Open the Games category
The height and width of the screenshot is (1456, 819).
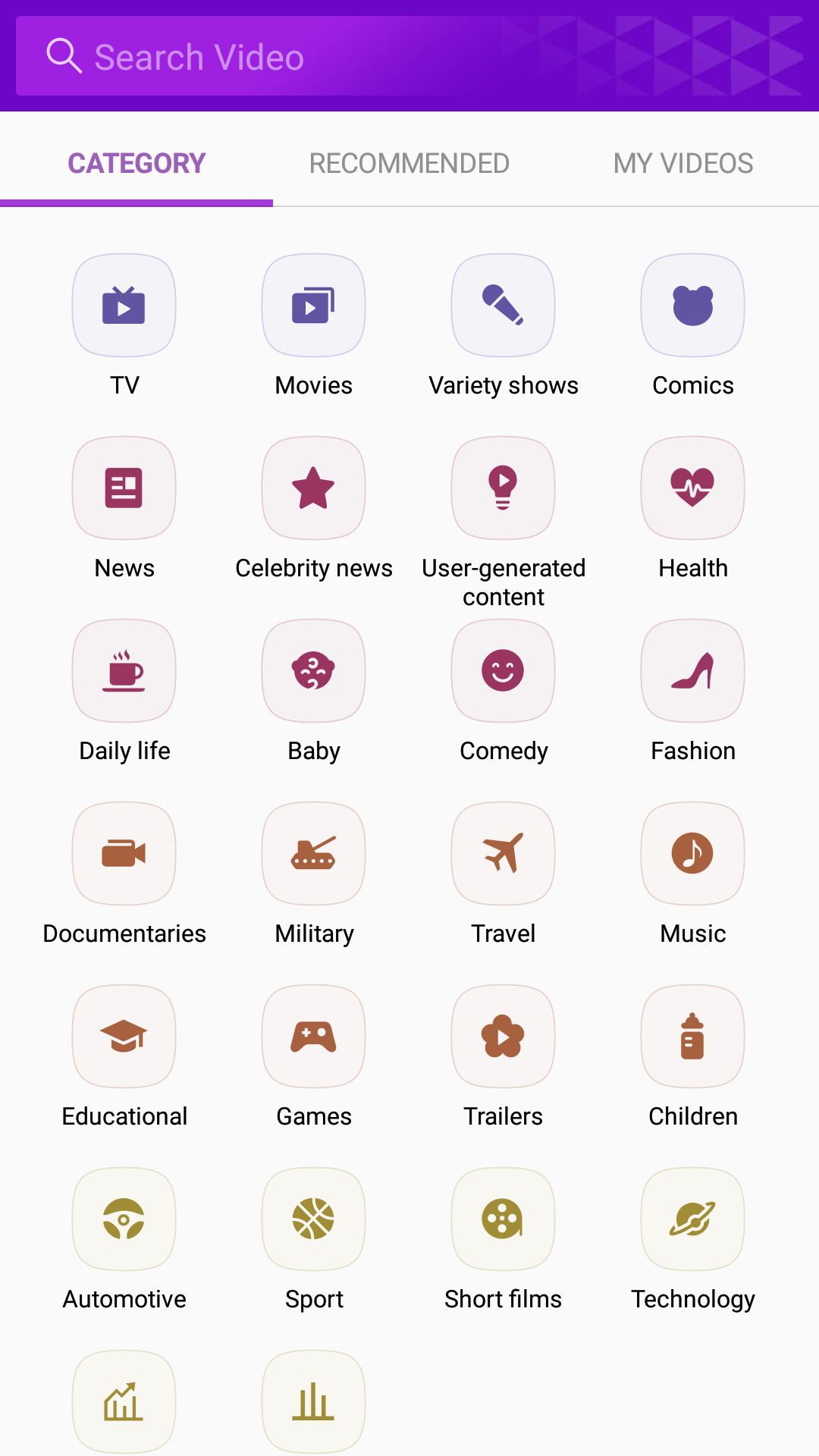coord(314,1037)
